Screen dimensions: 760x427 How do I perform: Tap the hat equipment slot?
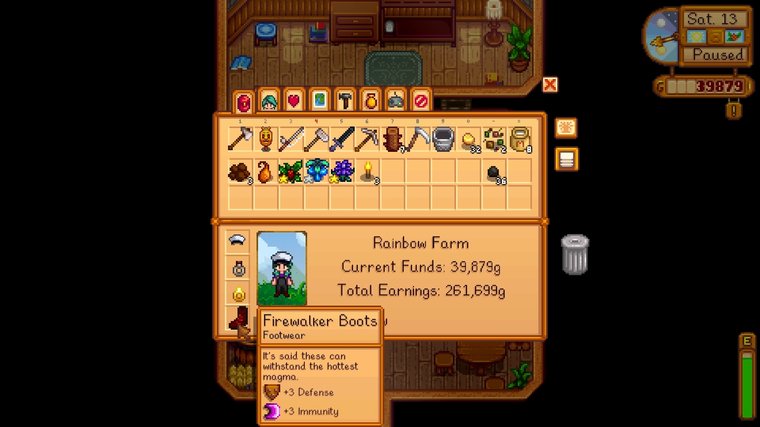coord(238,242)
